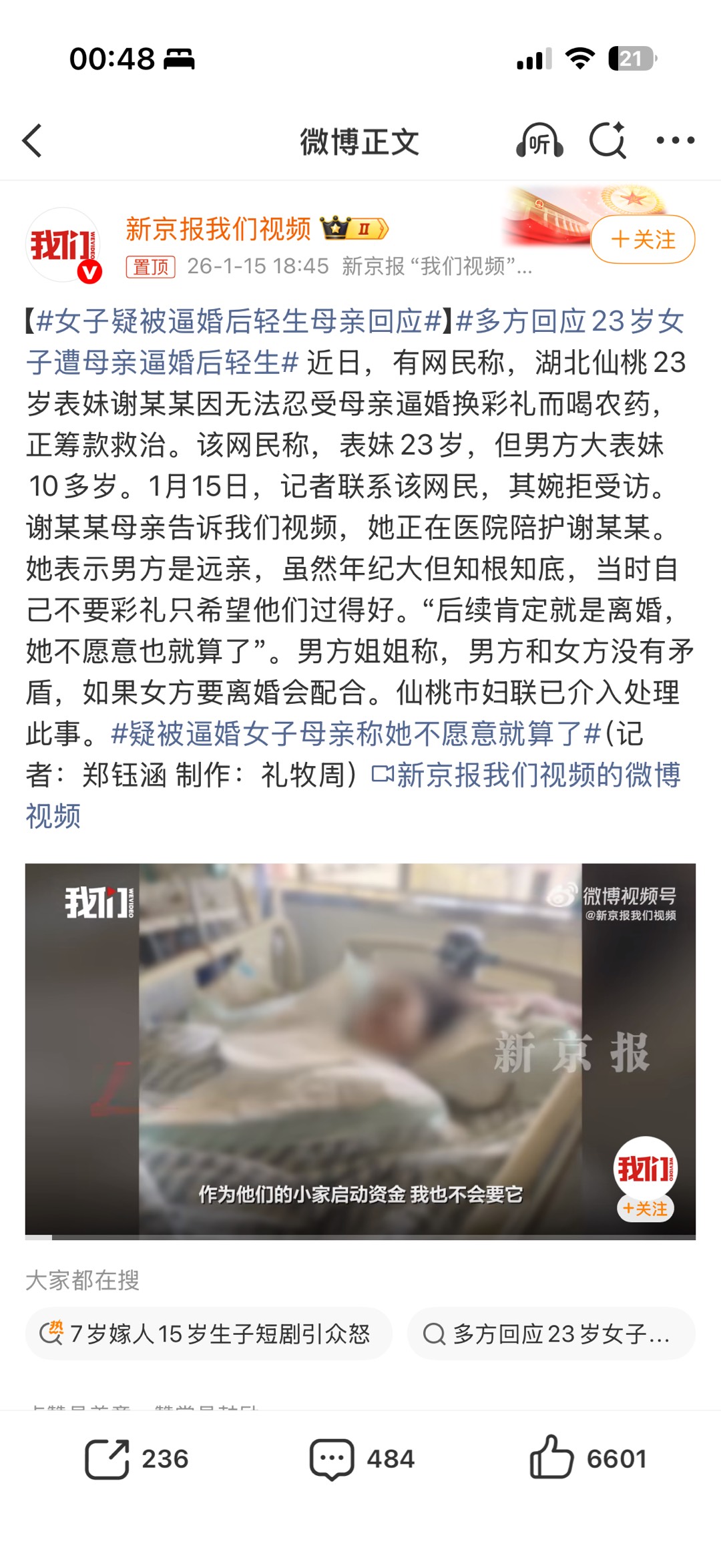The height and width of the screenshot is (1568, 721).
Task: Tap +关注 inside the video overlay
Action: click(645, 1209)
